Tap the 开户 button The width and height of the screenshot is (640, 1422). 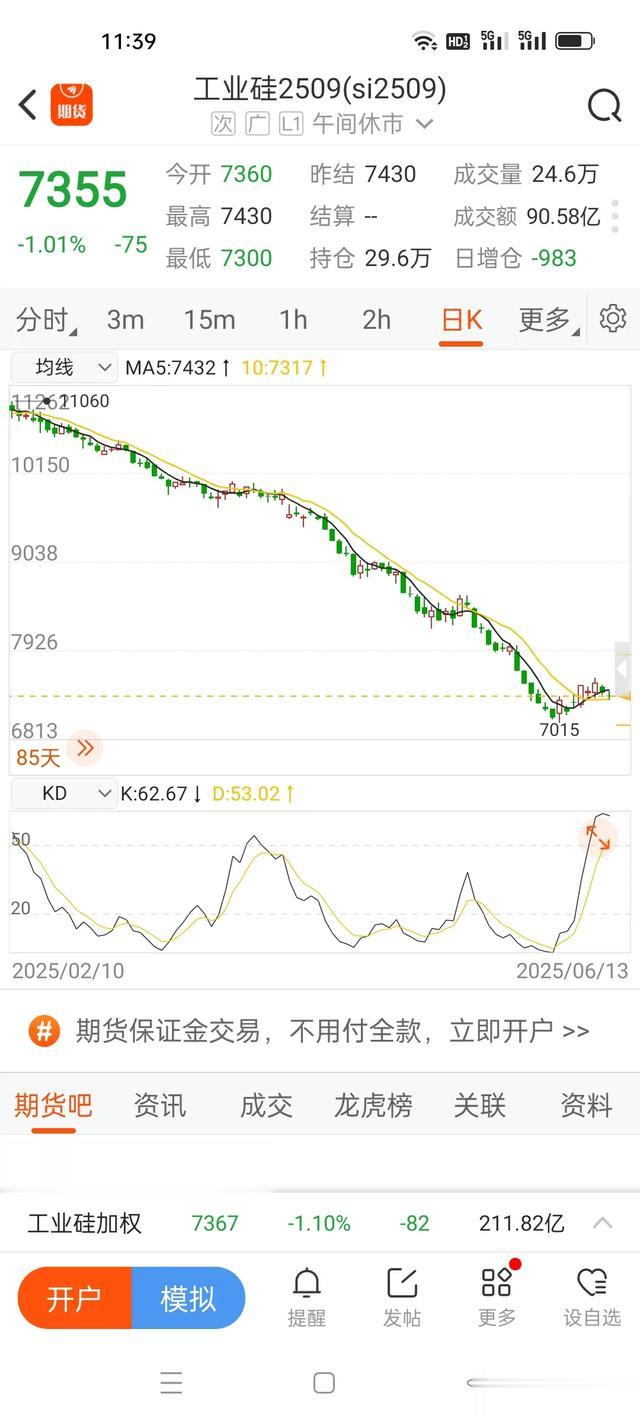[75, 1298]
